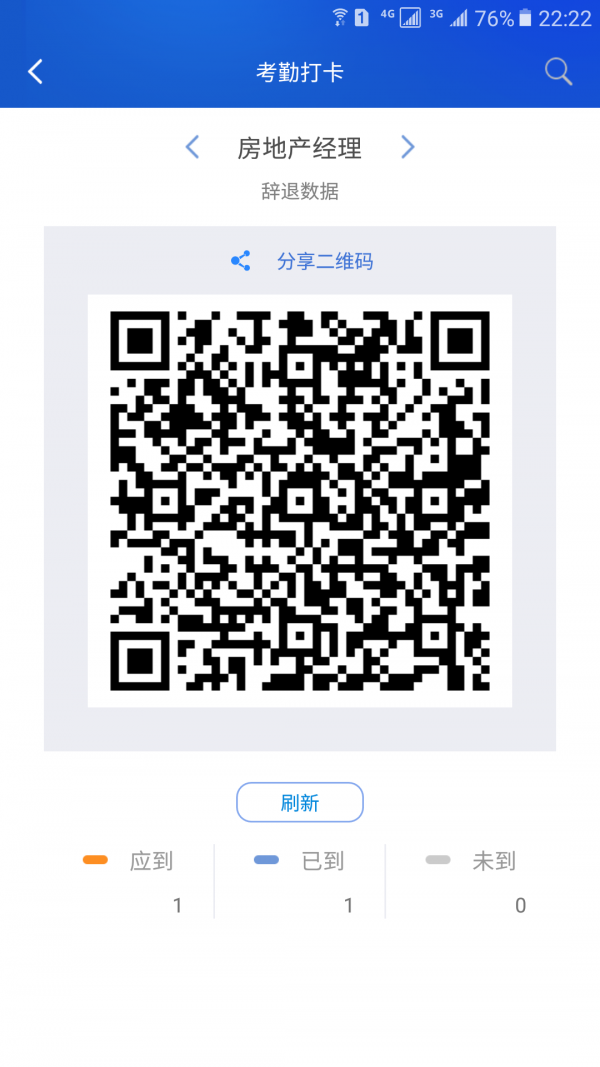
Task: Go to the item before 房地产经理
Action: (x=193, y=148)
